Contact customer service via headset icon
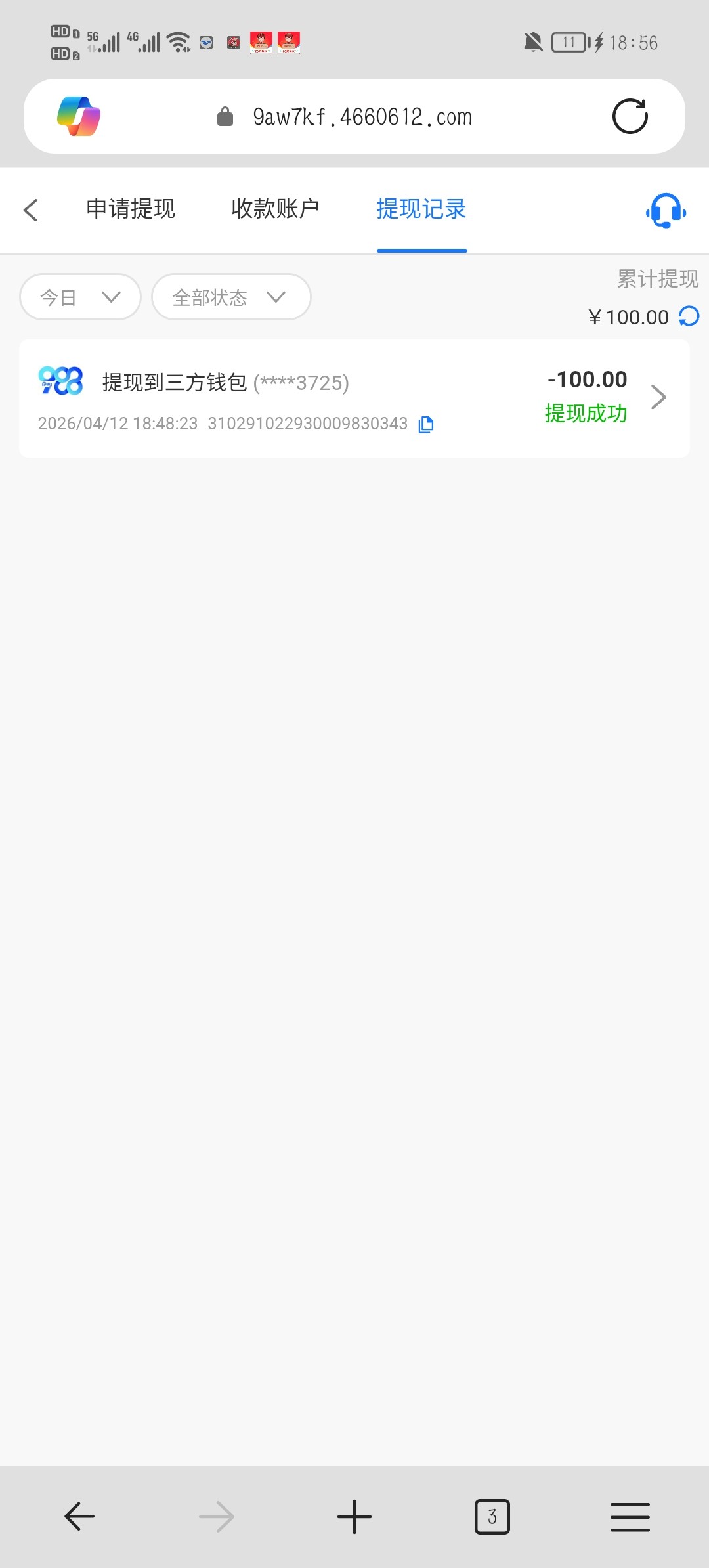The image size is (709, 1568). [666, 210]
